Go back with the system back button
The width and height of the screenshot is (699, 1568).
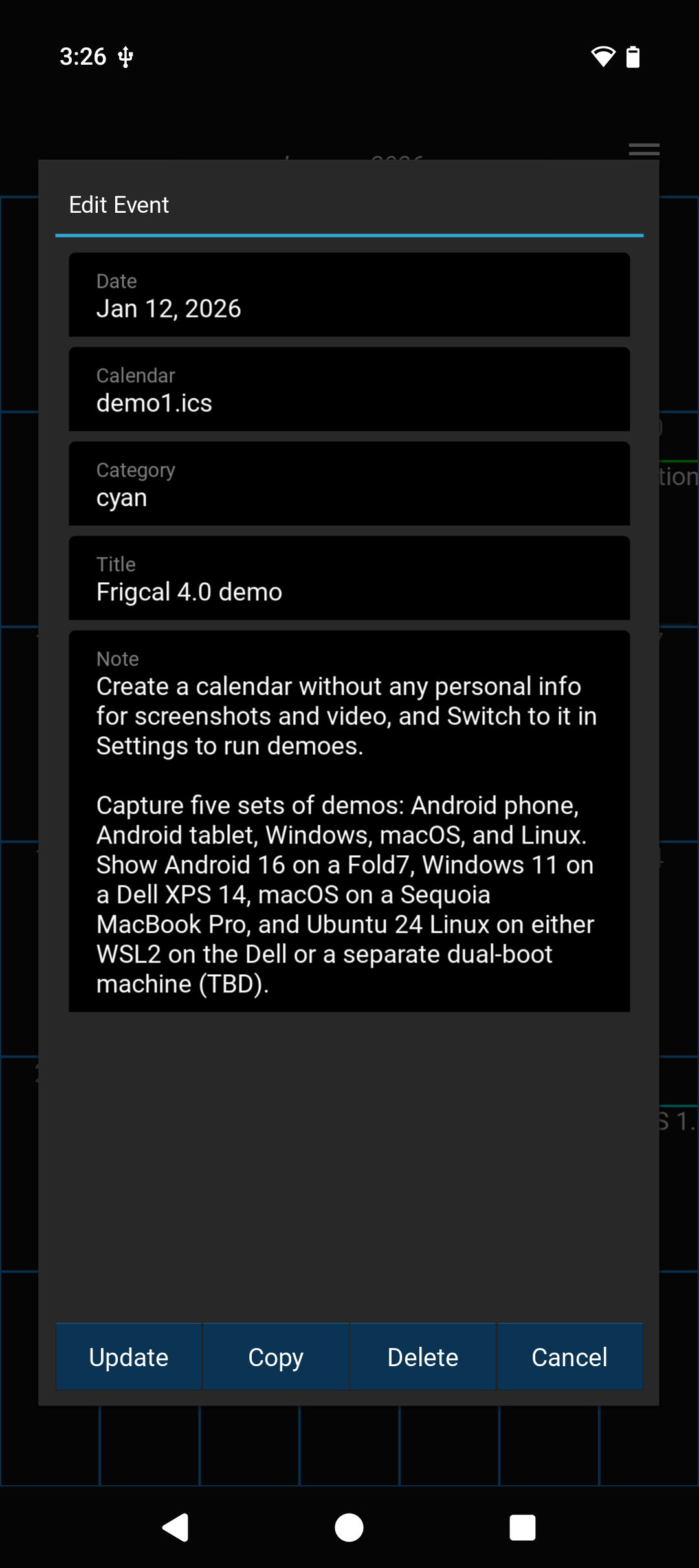(x=175, y=1528)
